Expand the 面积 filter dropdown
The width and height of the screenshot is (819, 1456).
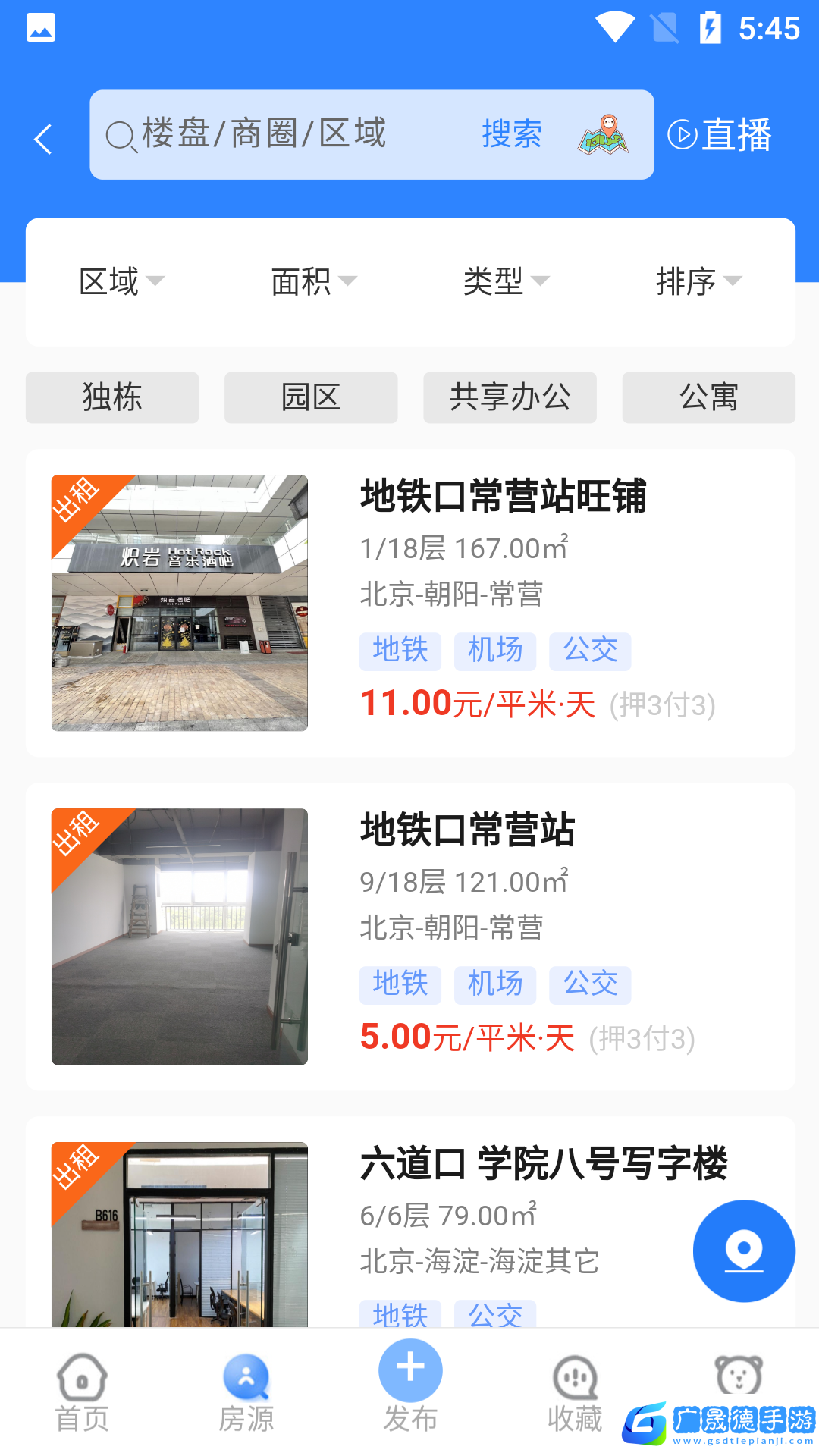coord(313,282)
